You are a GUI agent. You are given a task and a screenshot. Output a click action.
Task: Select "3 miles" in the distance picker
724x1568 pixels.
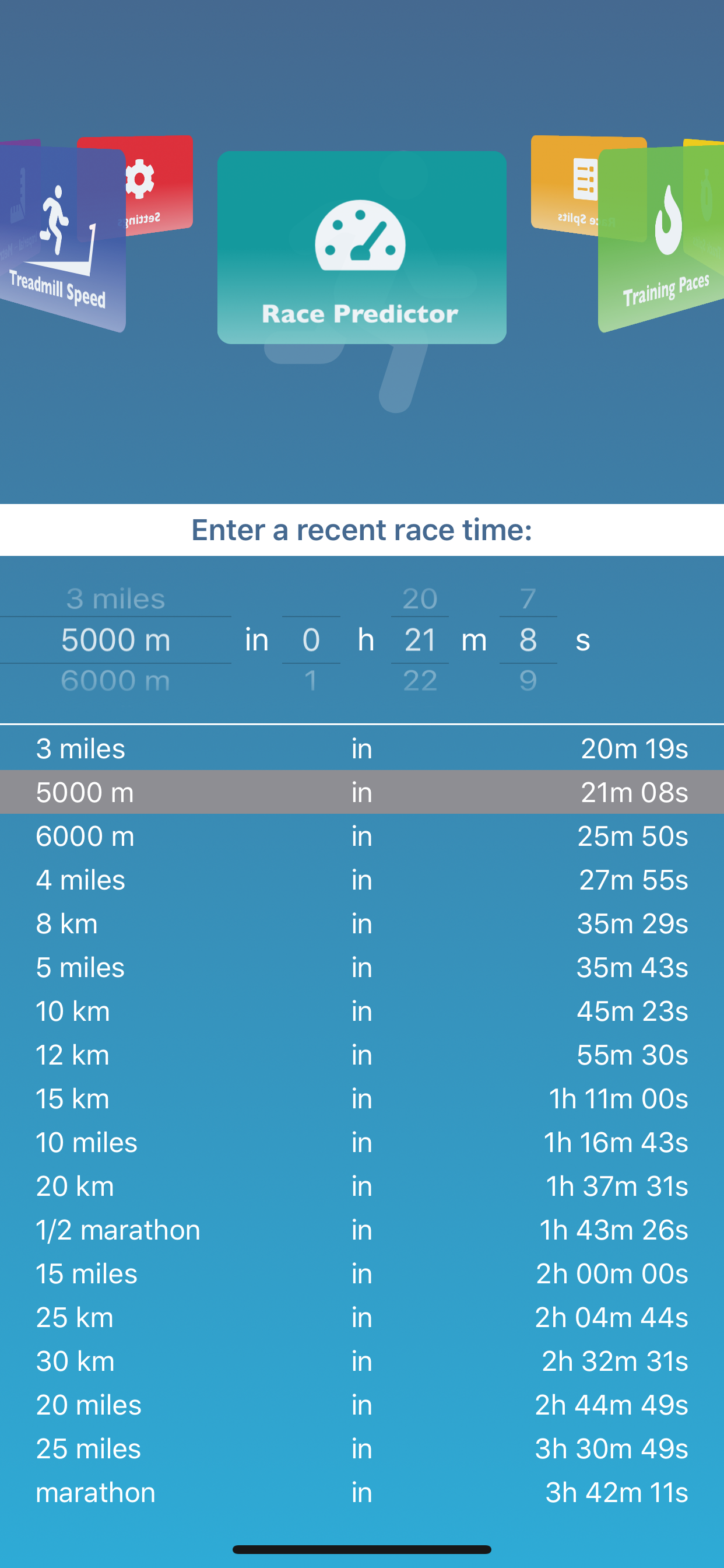(115, 599)
